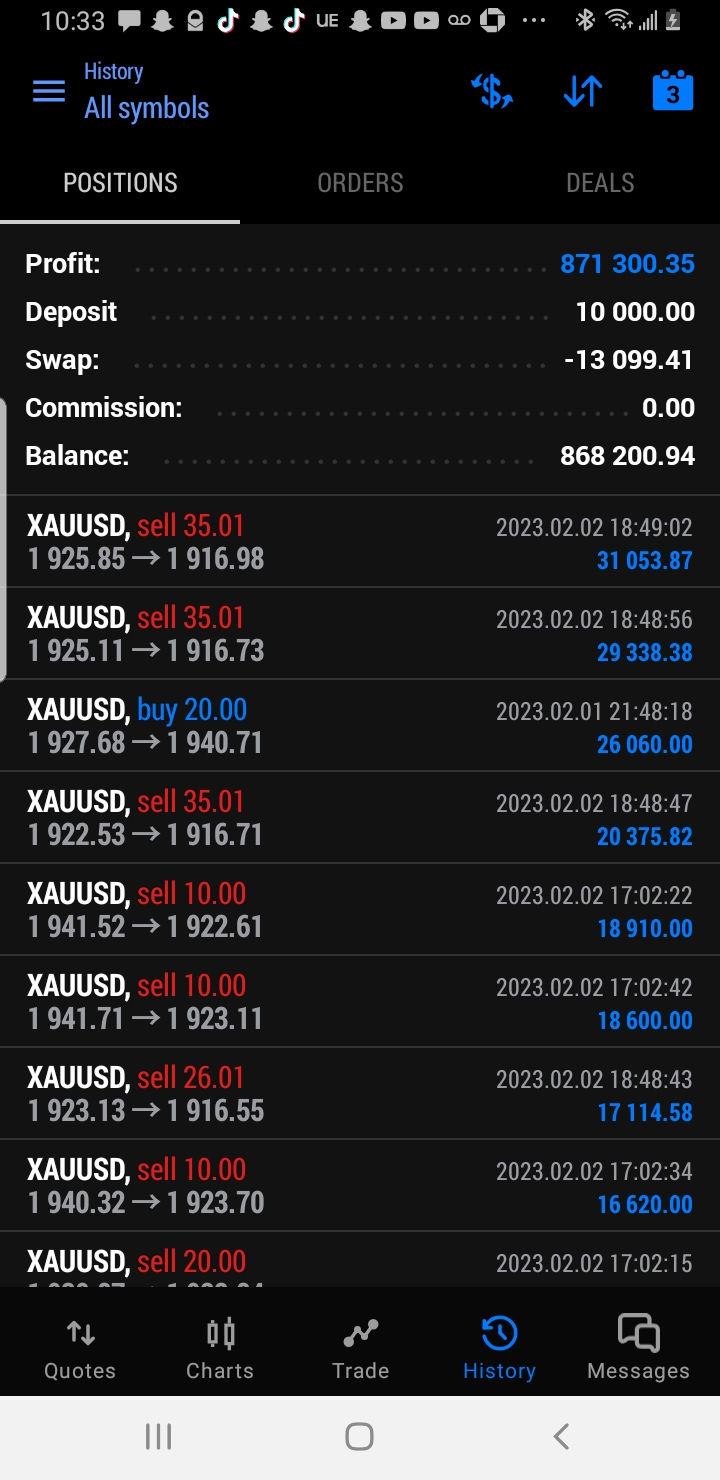Switch to the Orders tab
This screenshot has width=720, height=1480.
360,183
